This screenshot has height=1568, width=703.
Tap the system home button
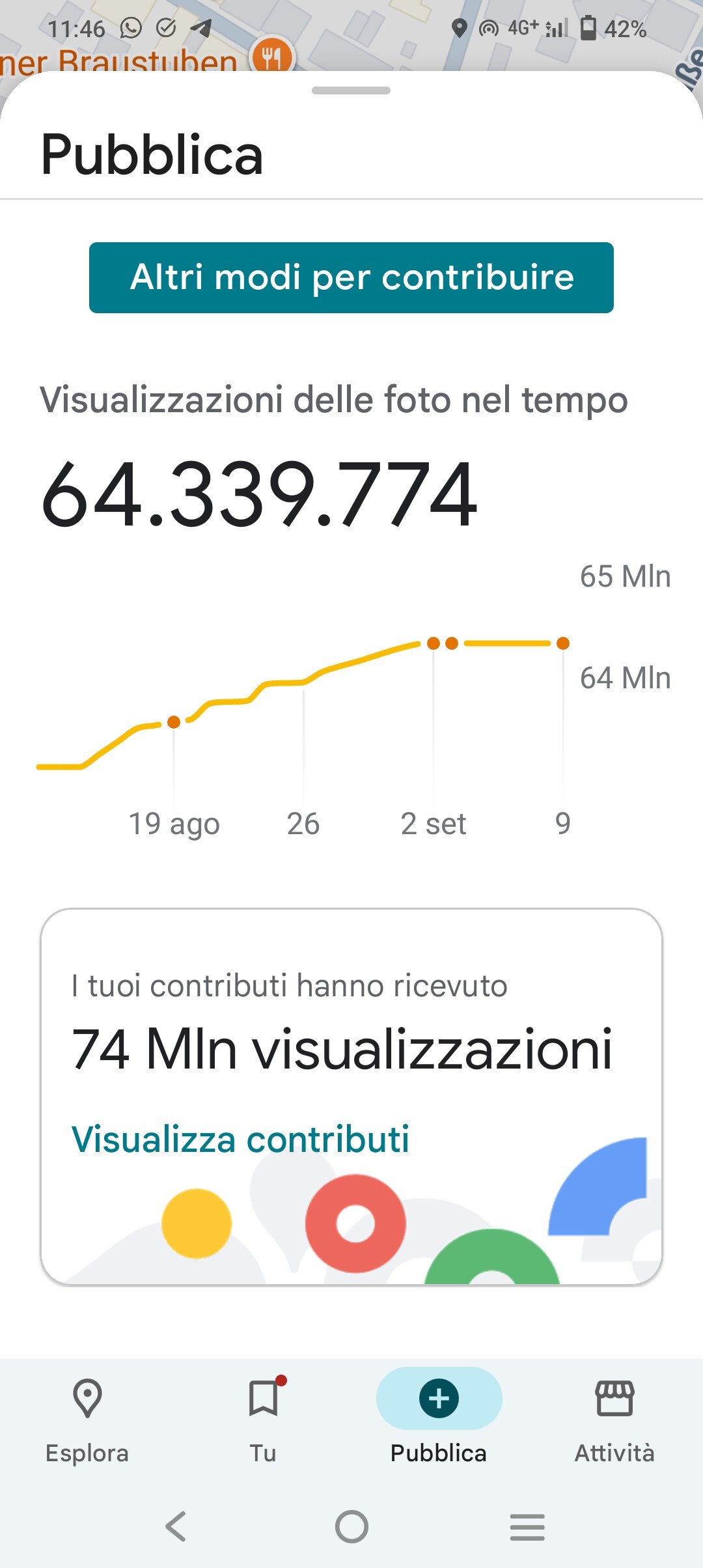(x=351, y=1526)
